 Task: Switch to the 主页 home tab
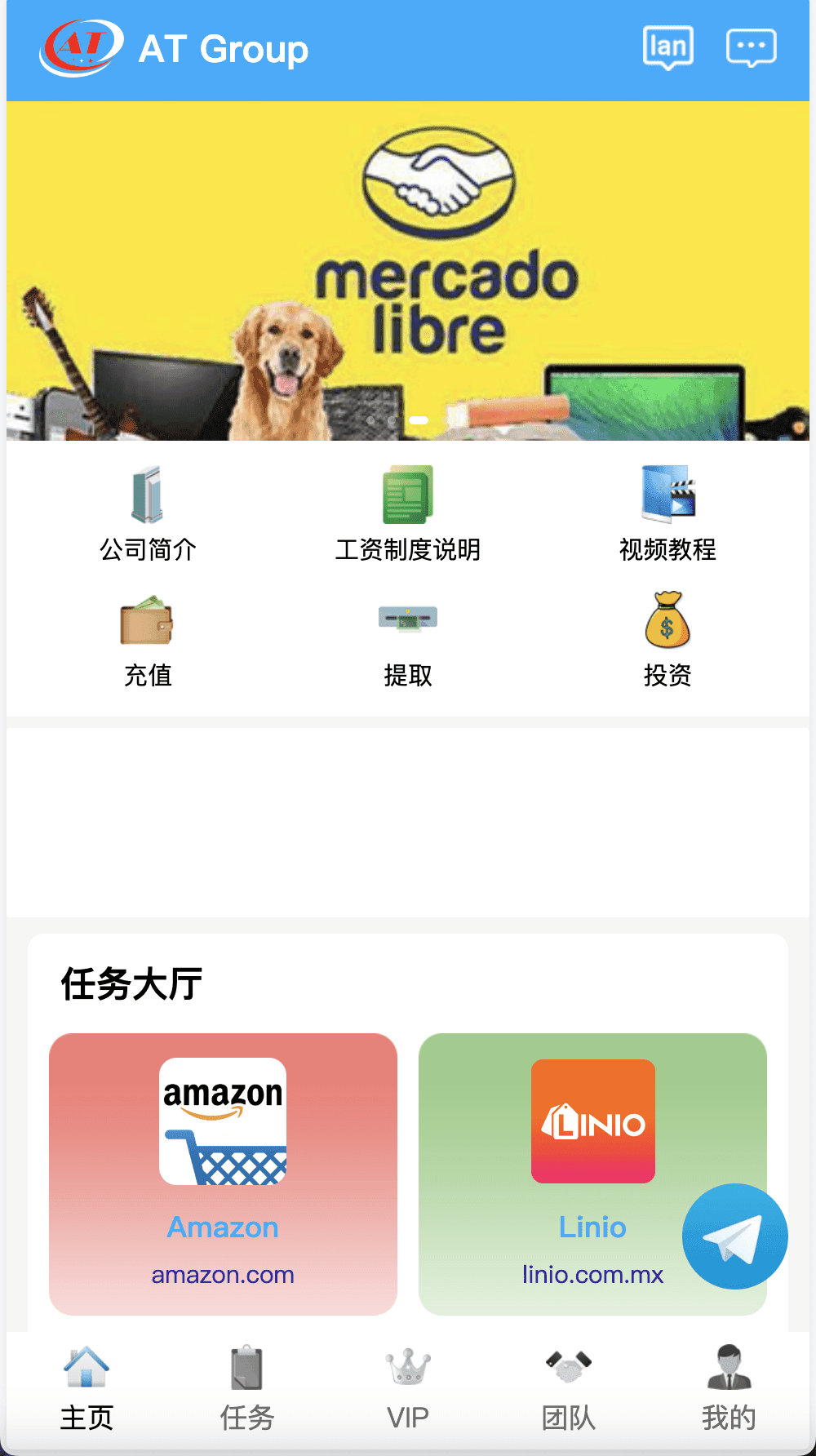86,1389
